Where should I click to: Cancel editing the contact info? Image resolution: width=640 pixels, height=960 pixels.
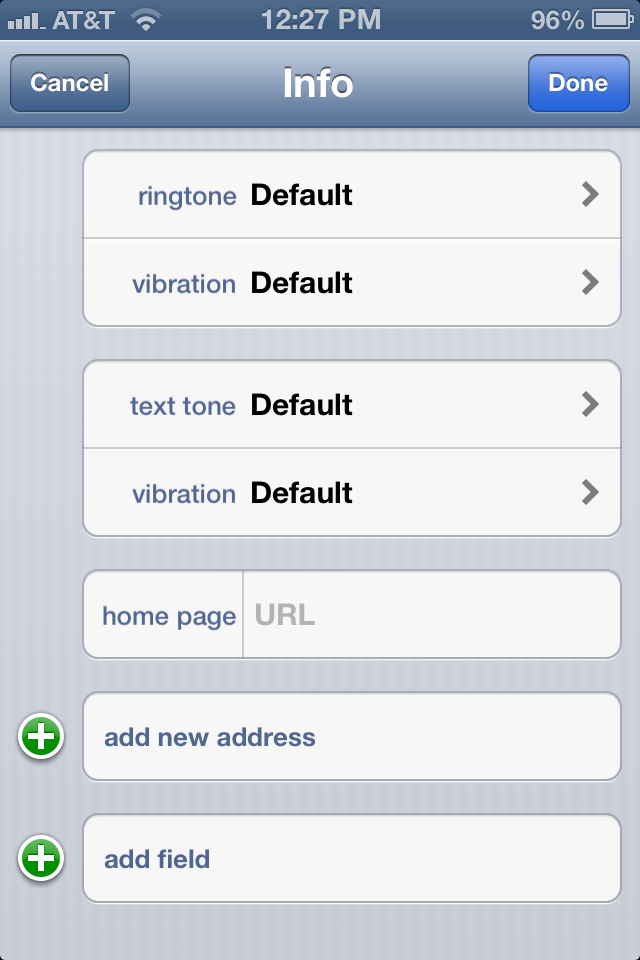[x=70, y=83]
